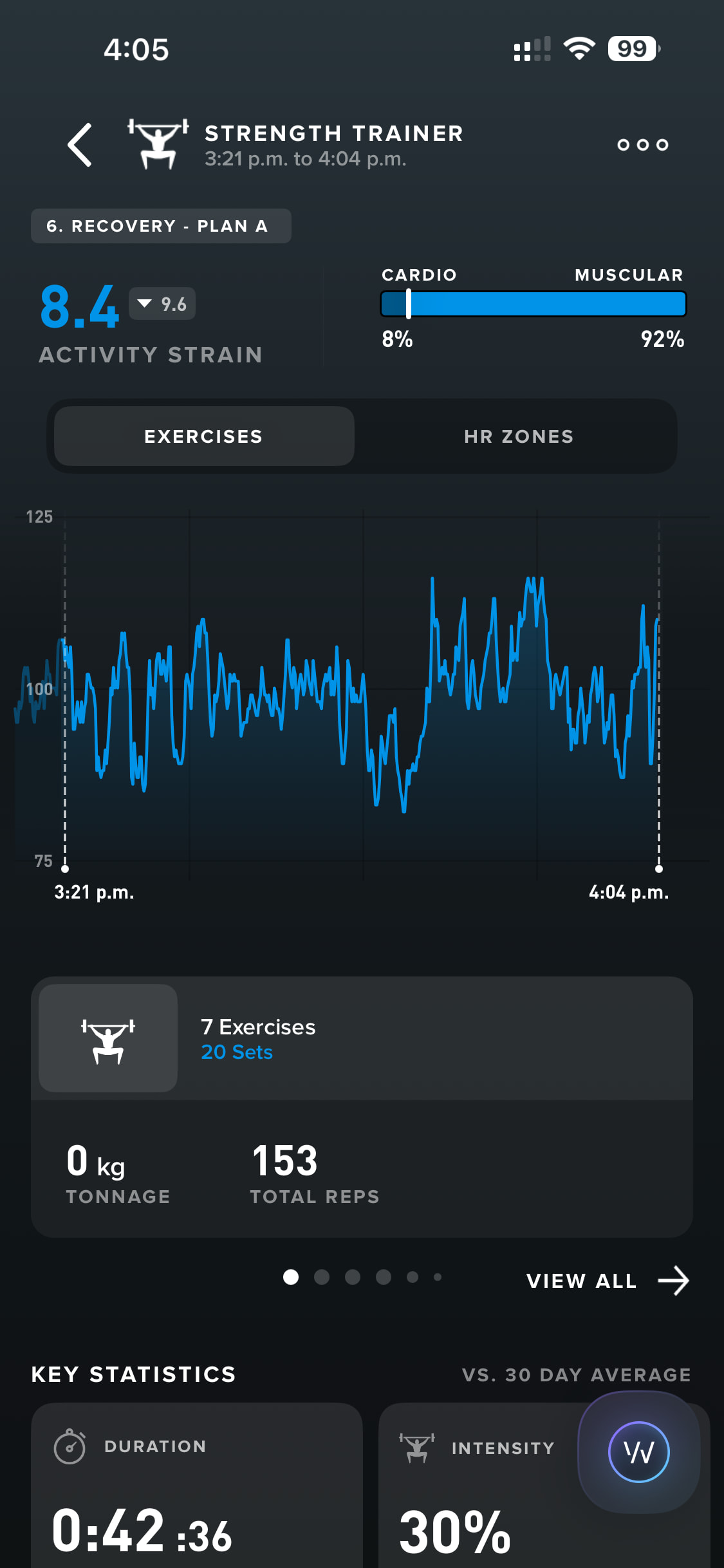Open the three-dot overflow menu

pyautogui.click(x=642, y=145)
